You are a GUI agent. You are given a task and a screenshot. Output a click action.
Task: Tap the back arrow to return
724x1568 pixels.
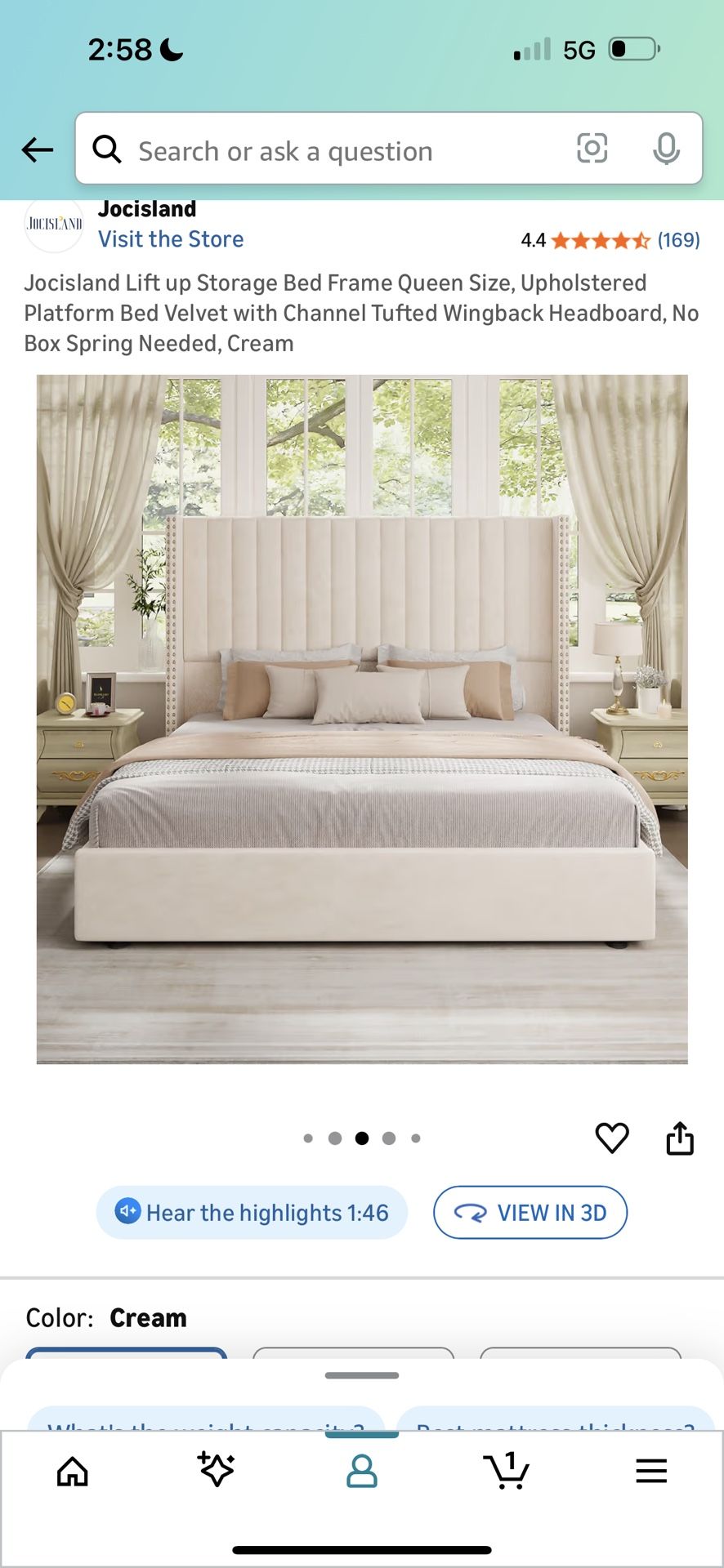[36, 149]
